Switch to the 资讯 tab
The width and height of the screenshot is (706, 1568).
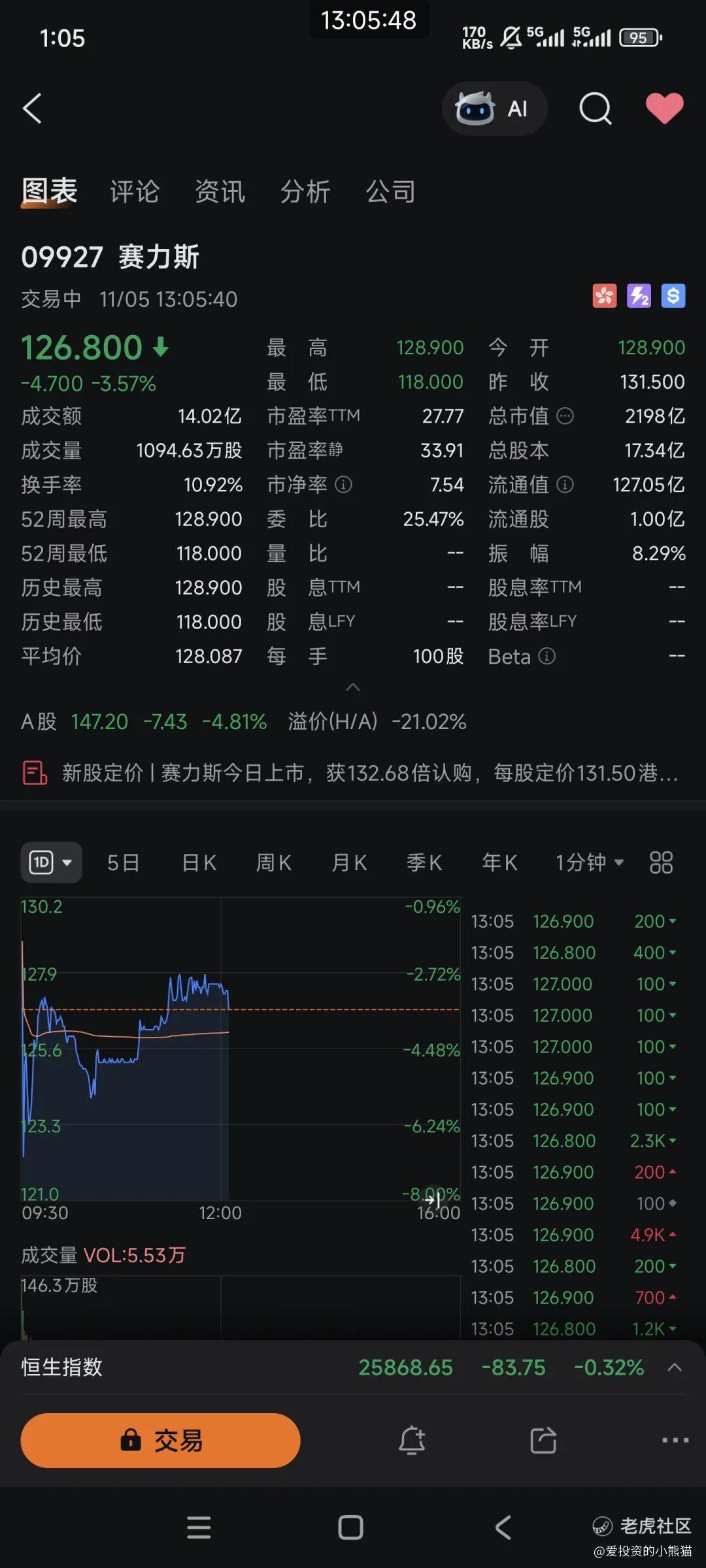tap(220, 192)
